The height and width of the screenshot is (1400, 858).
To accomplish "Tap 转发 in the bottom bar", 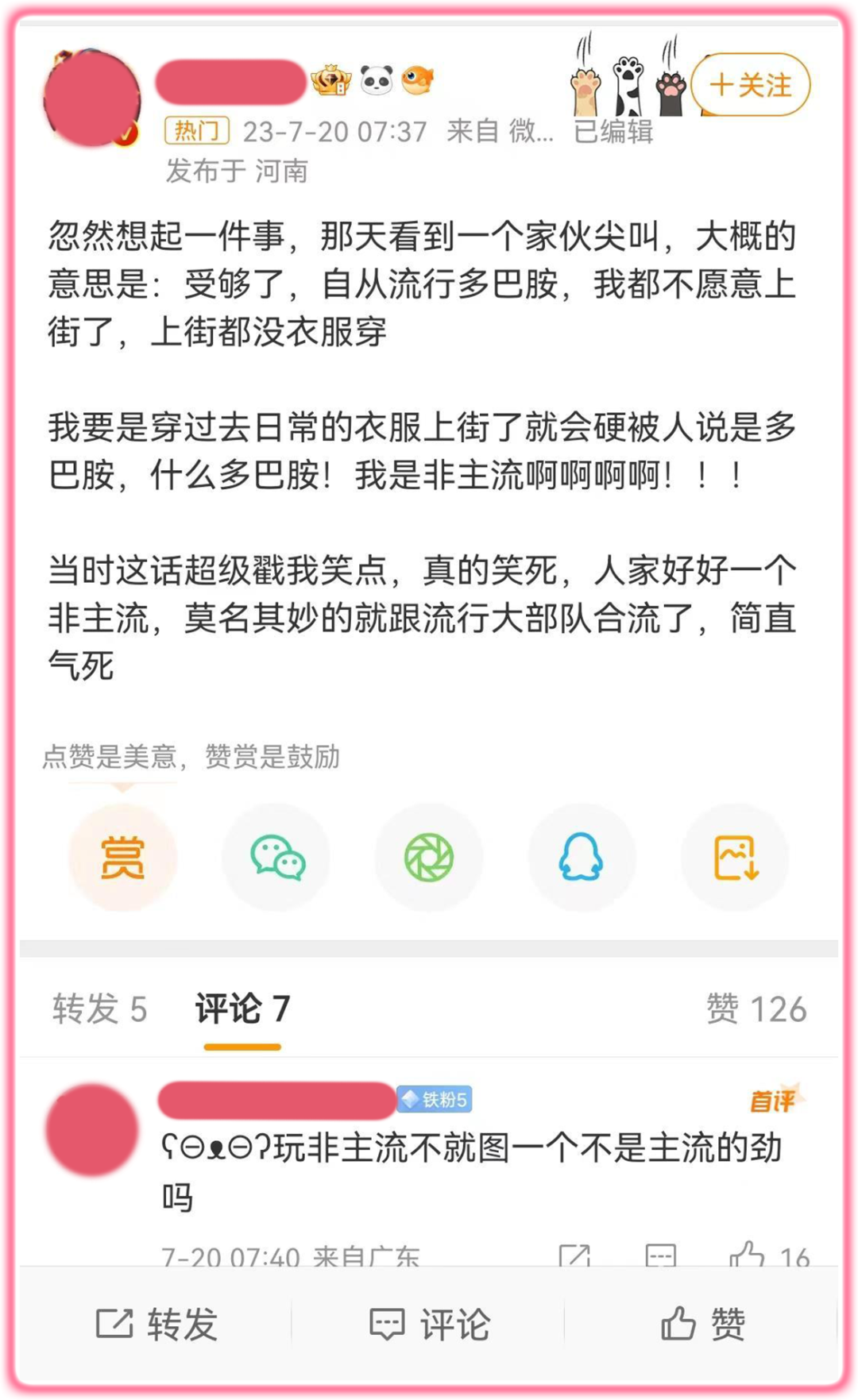I will click(157, 1324).
